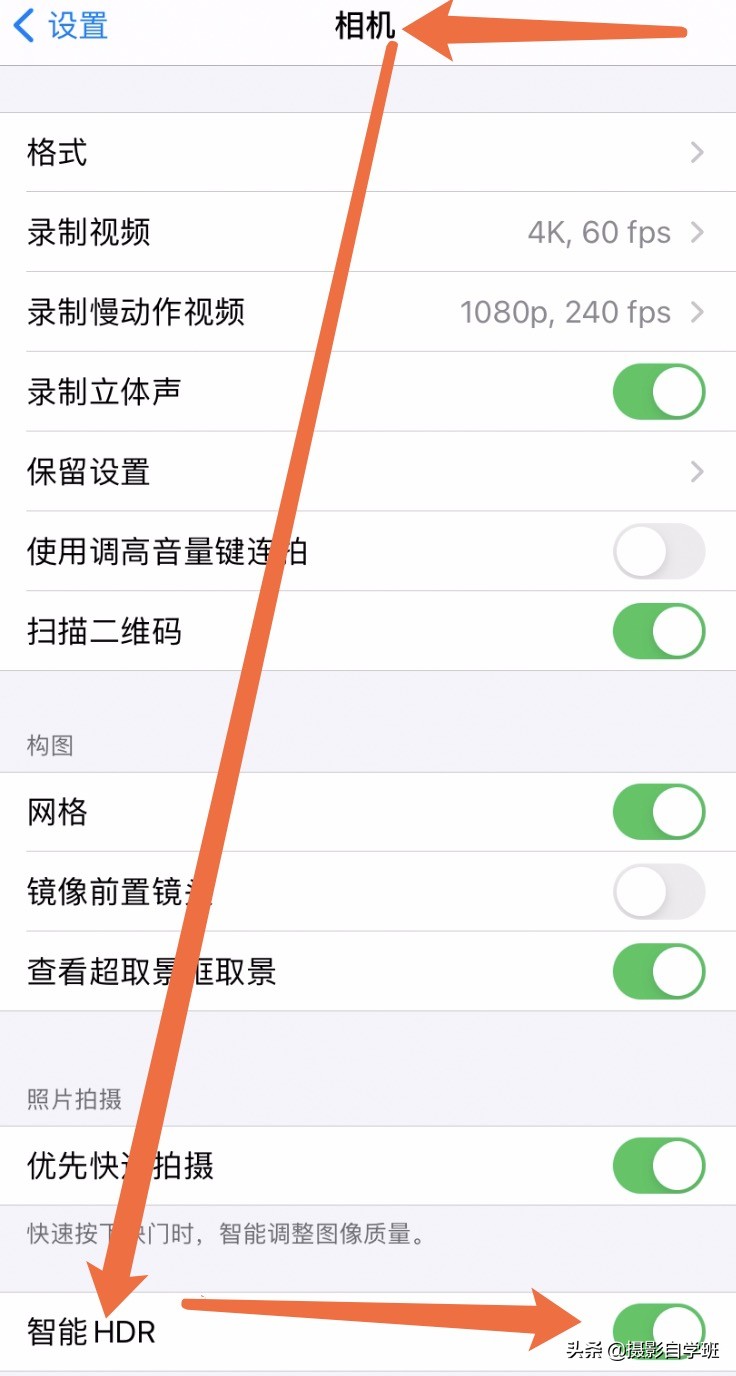
Task: Enable 镜像前置镜头 mirror front camera
Action: pos(658,891)
